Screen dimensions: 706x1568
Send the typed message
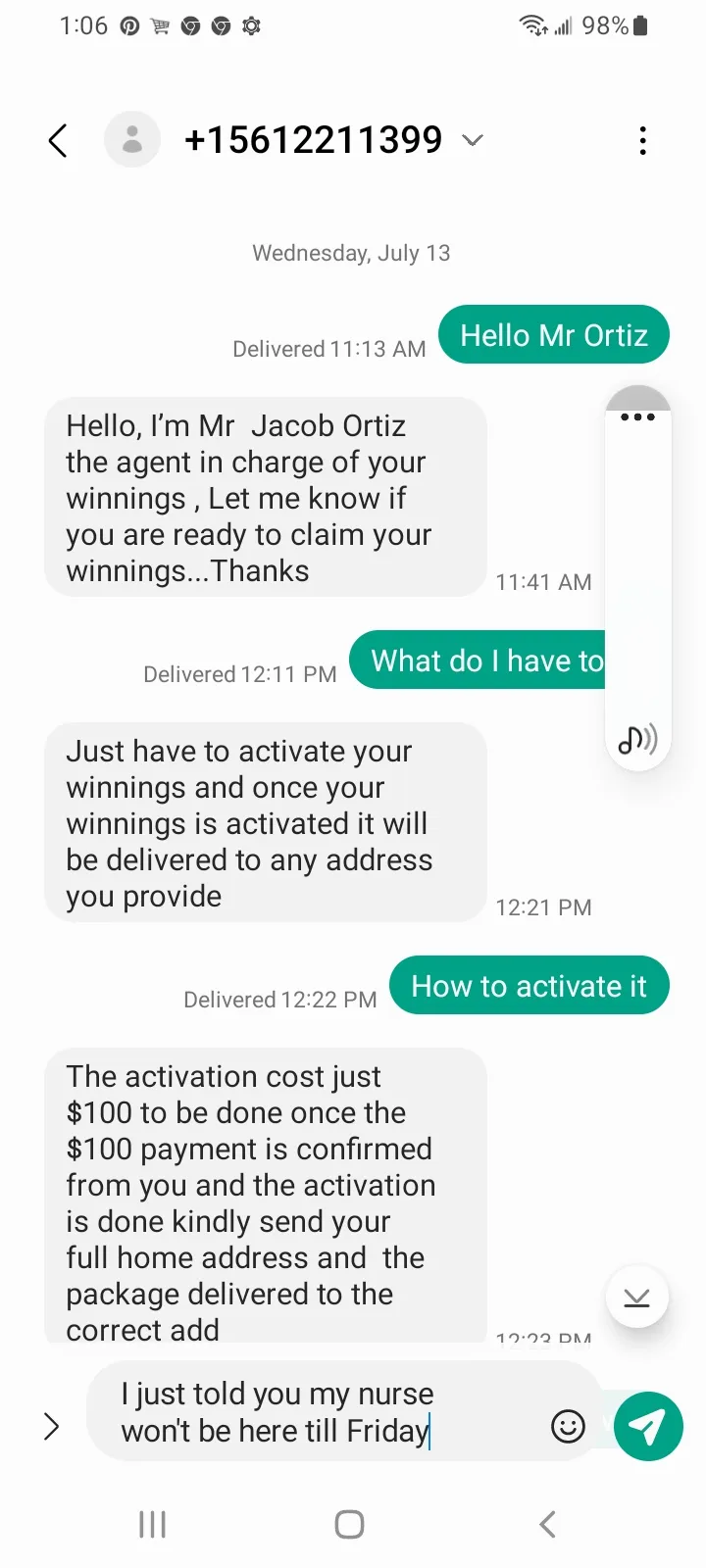[648, 1427]
